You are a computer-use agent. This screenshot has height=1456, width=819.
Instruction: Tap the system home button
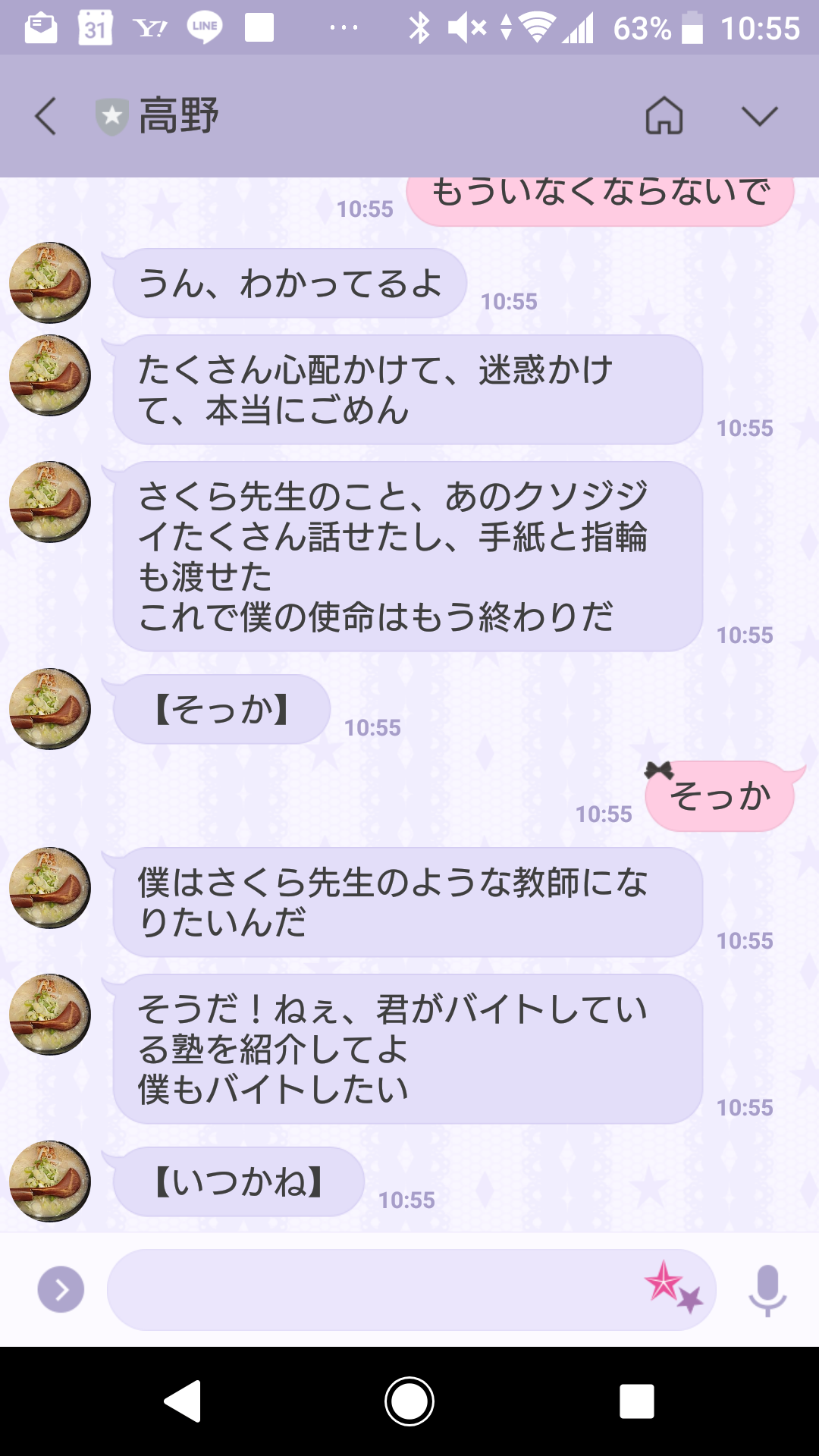click(409, 1401)
